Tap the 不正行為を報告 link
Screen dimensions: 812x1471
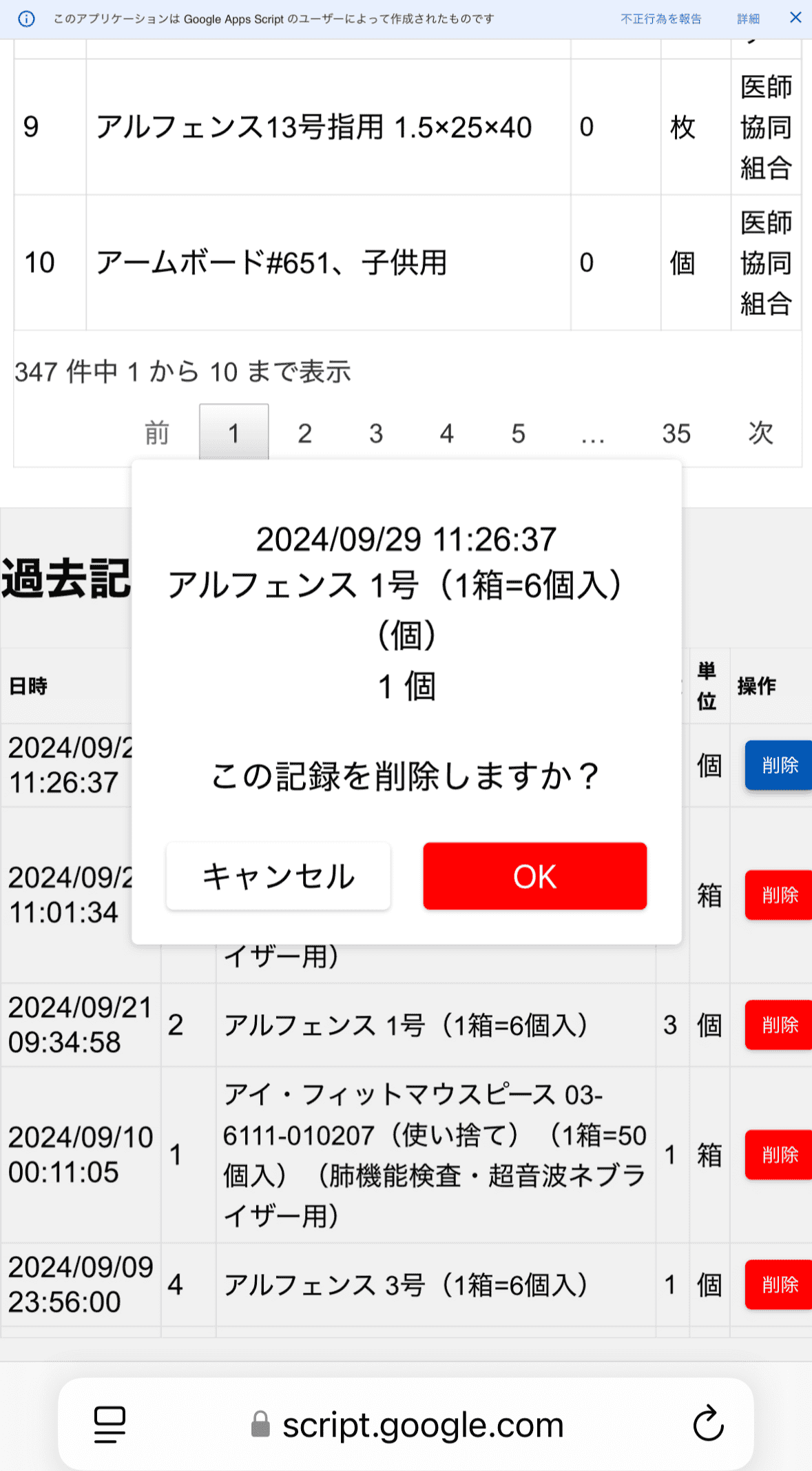pyautogui.click(x=660, y=19)
